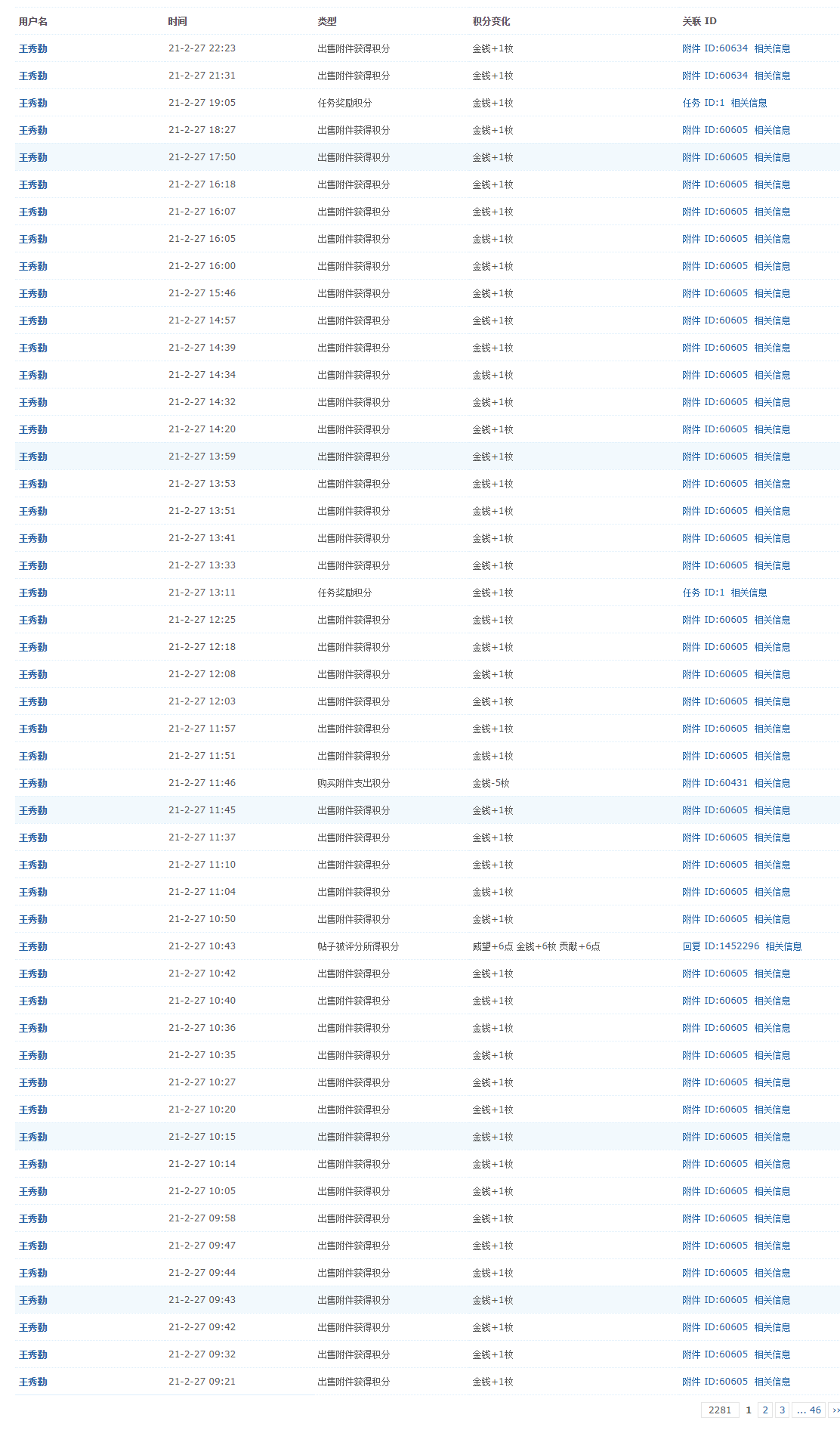Open 相关信息 for the 10:43 回复 ID:1452296 entry
This screenshot has width=840, height=1430.
pyautogui.click(x=783, y=946)
